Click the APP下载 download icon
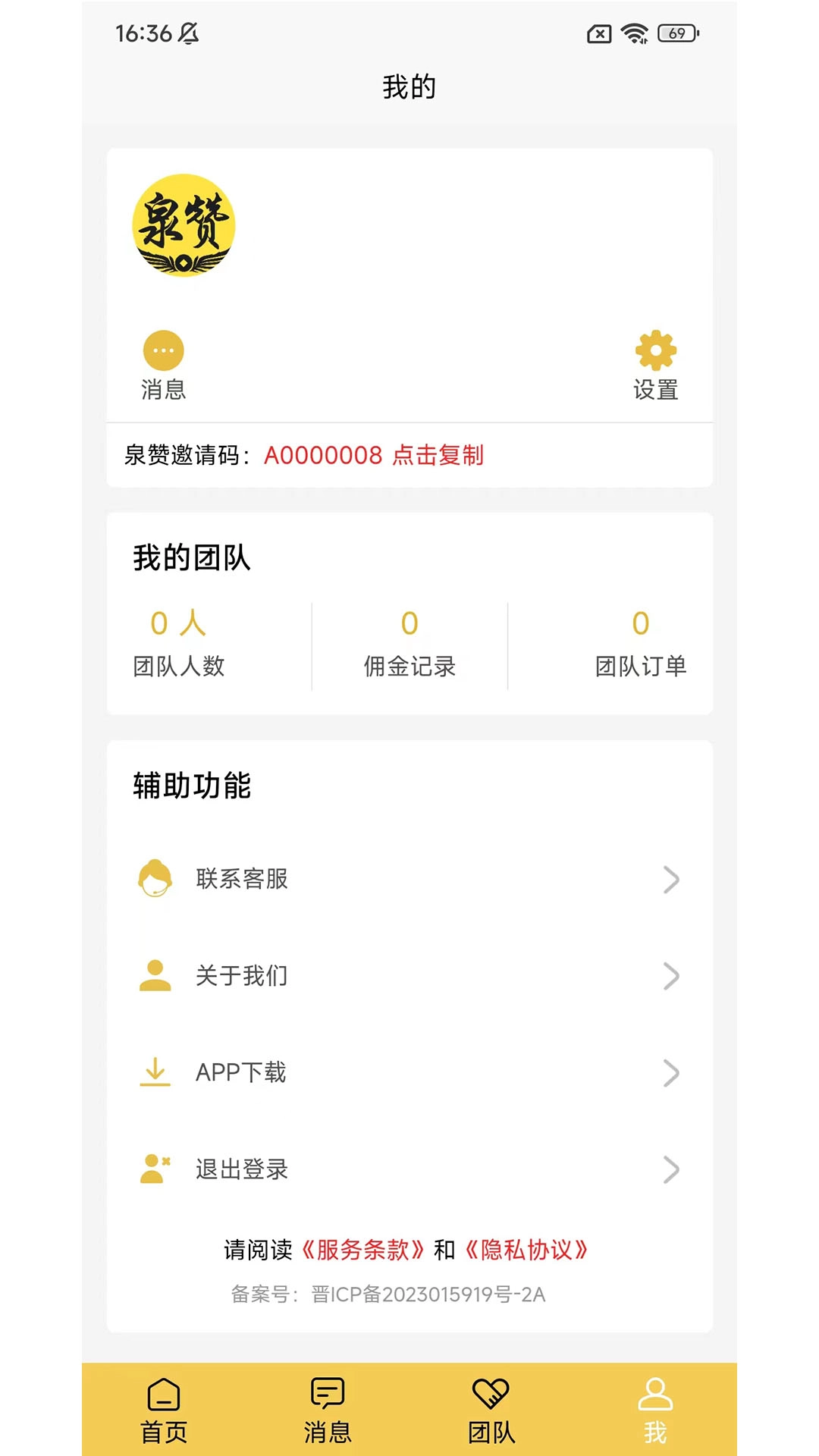 click(x=155, y=1072)
